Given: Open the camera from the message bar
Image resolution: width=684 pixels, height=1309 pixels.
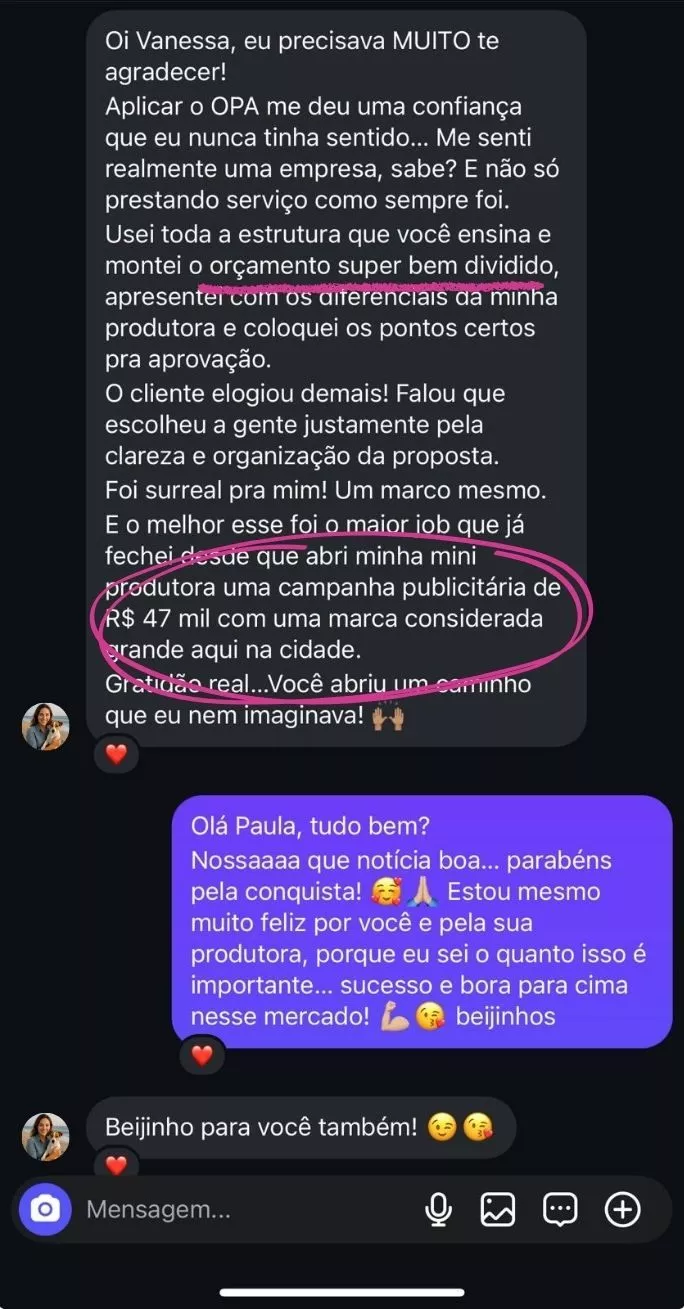Looking at the screenshot, I should coord(44,1210).
